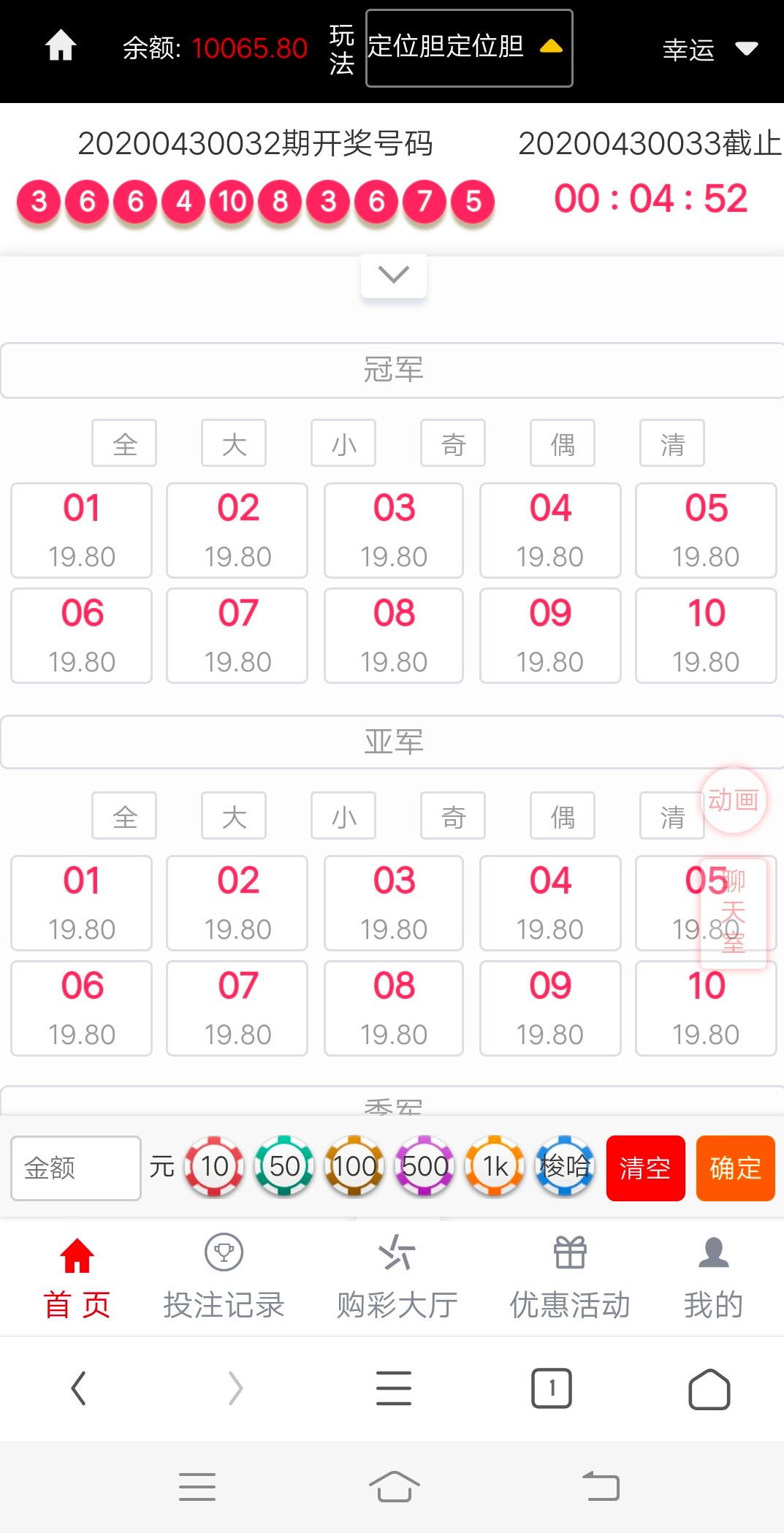Confirm the bet with 确定
This screenshot has height=1533, width=784.
click(x=735, y=1168)
